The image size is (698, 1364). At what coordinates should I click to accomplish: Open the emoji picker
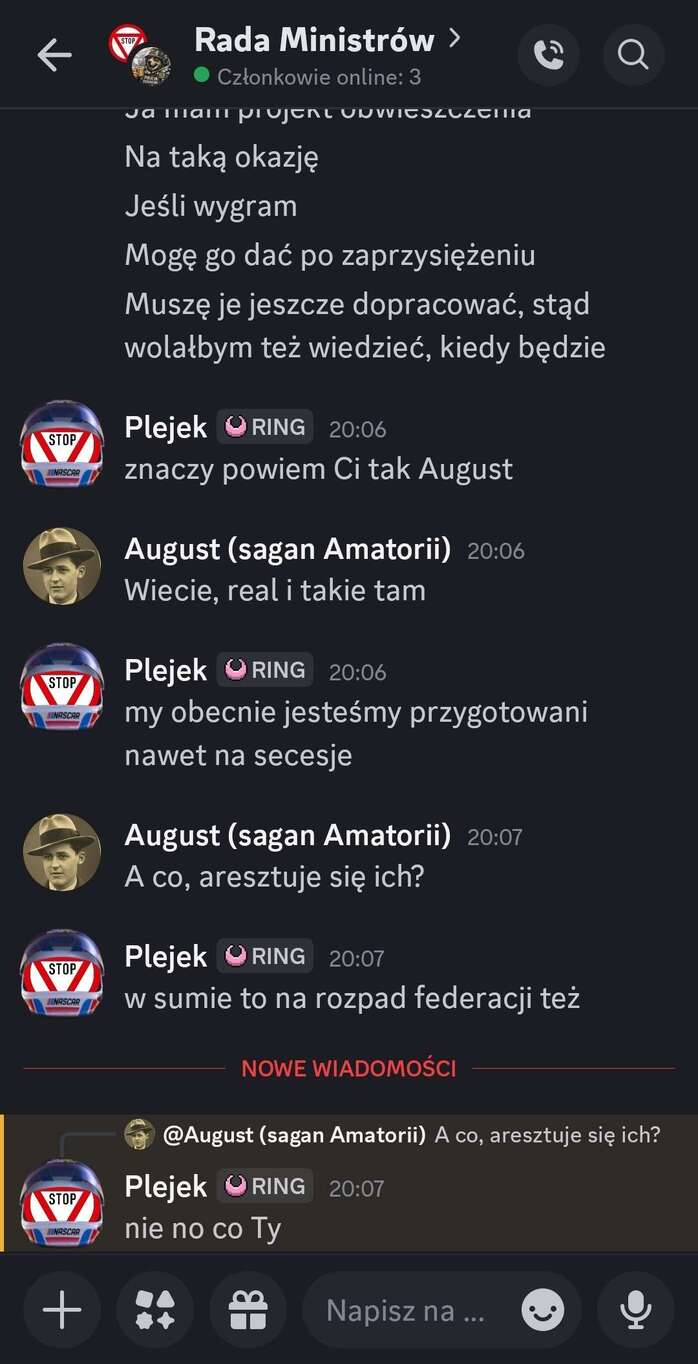[542, 1310]
